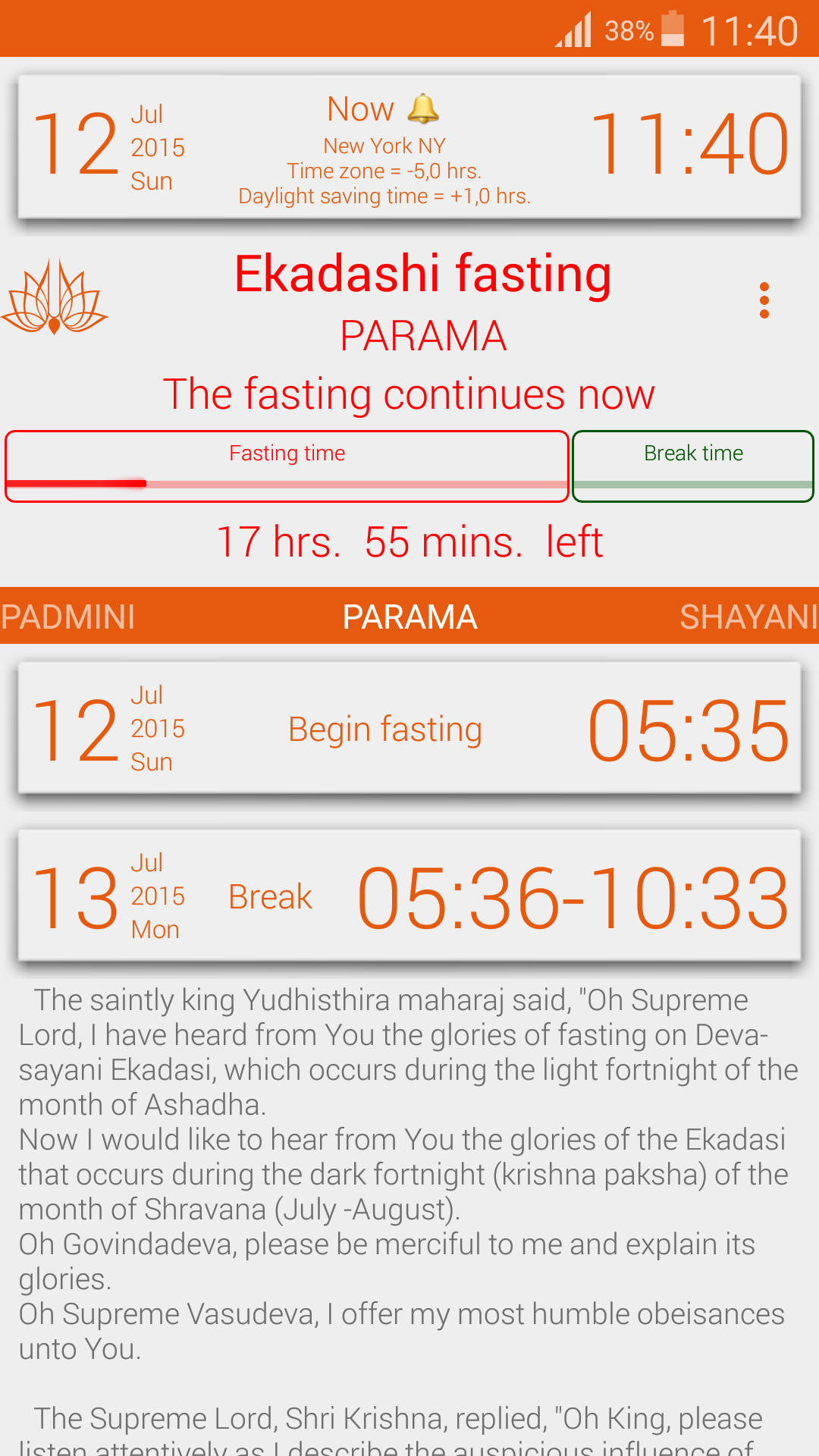819x1456 pixels.
Task: Open the three-dot overflow menu
Action: pos(764,300)
